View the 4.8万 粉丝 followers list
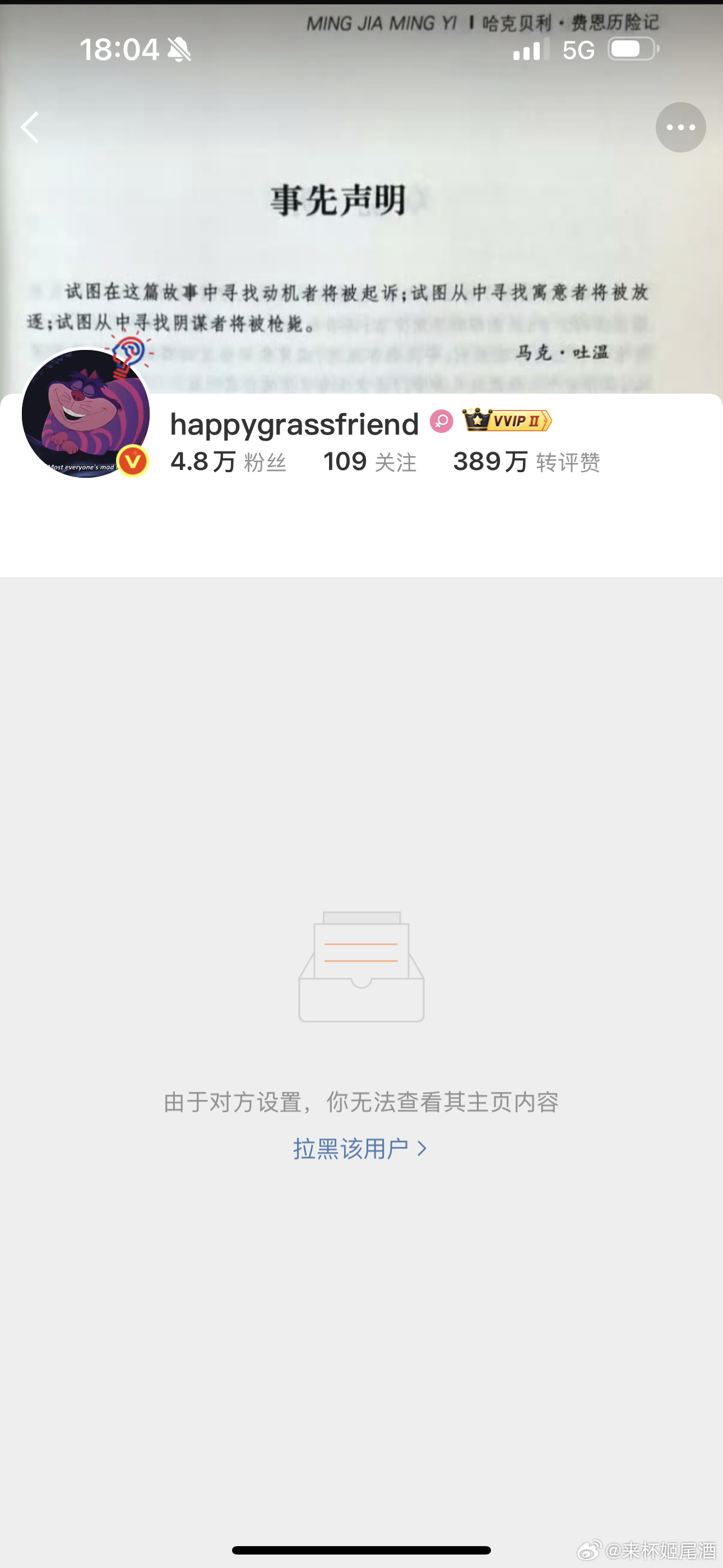This screenshot has width=723, height=1568. (x=228, y=462)
